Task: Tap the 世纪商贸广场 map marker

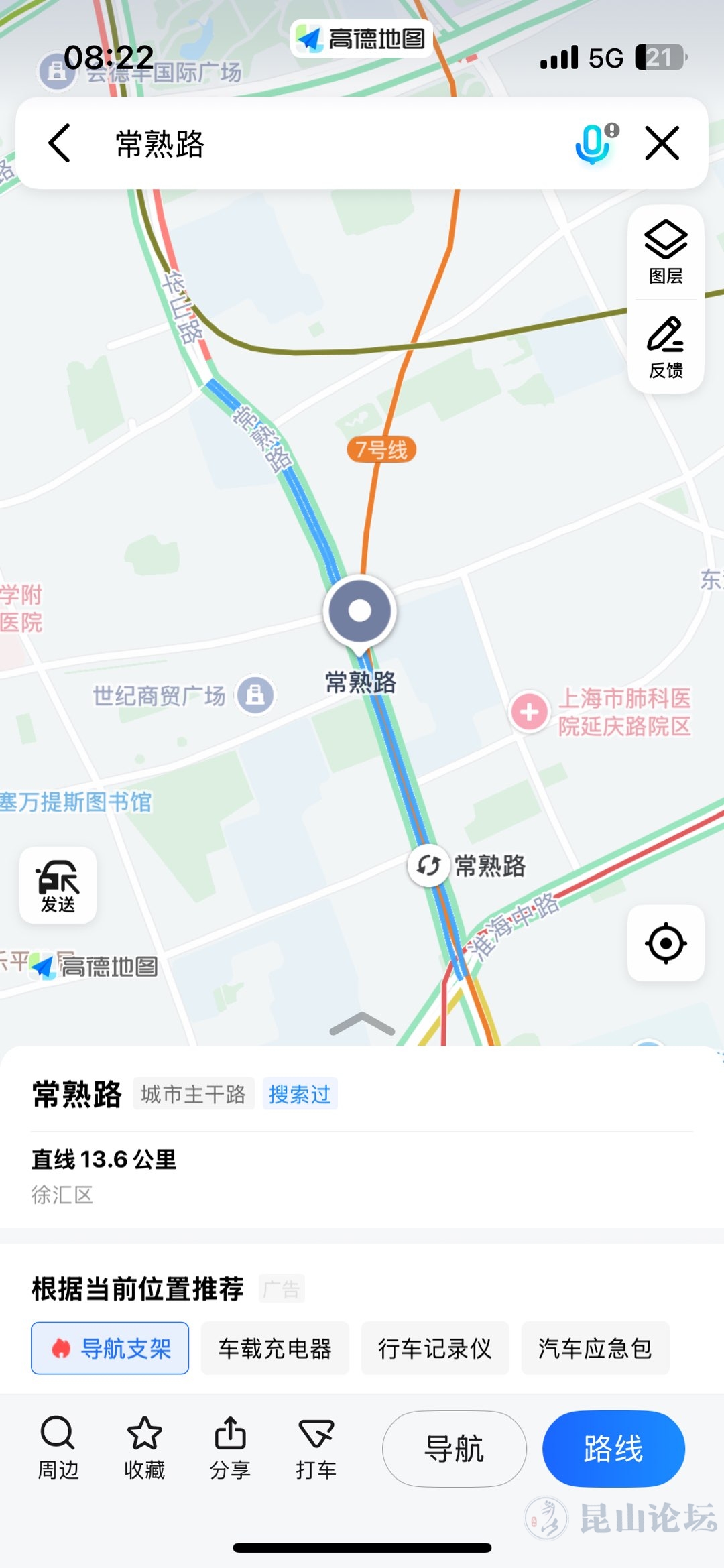Action: tap(255, 695)
